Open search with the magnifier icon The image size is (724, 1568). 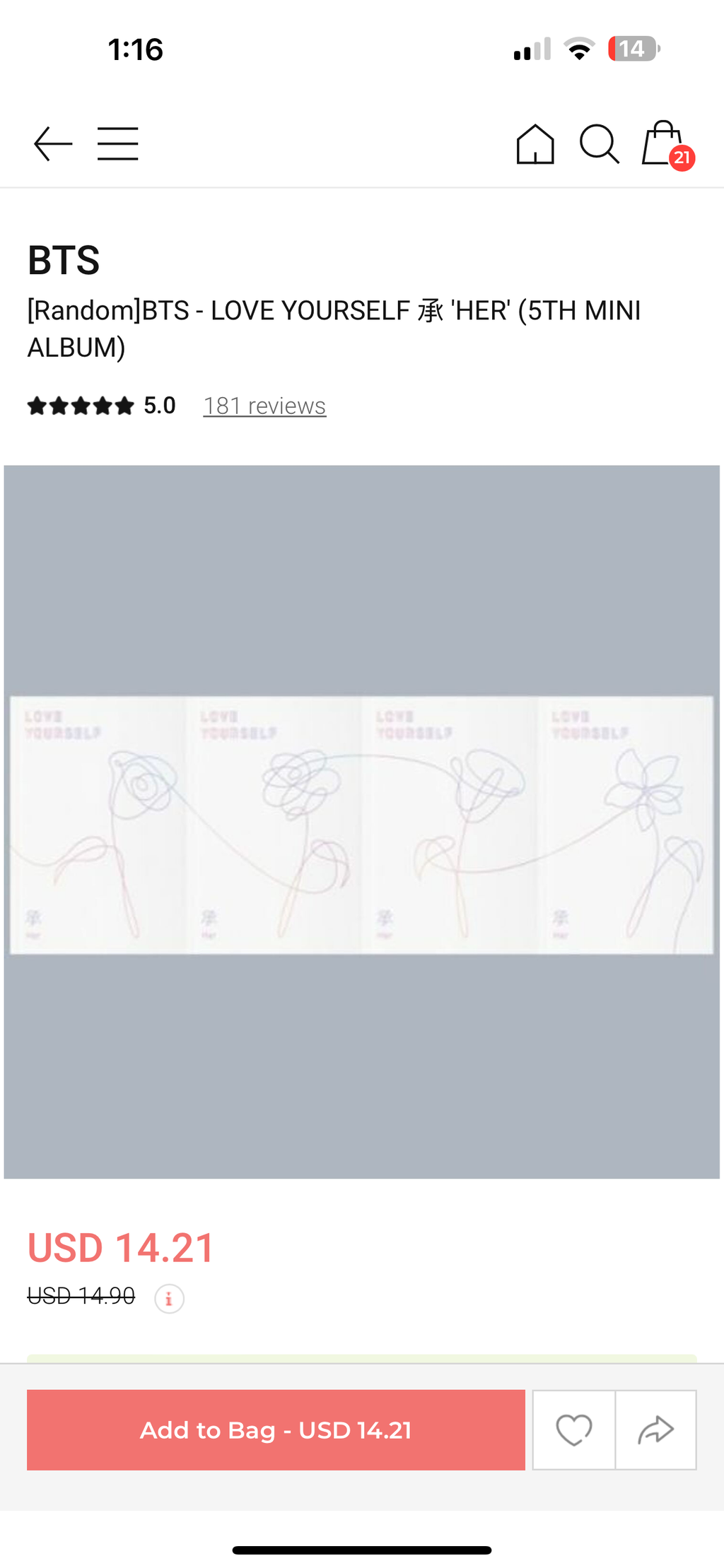(600, 144)
